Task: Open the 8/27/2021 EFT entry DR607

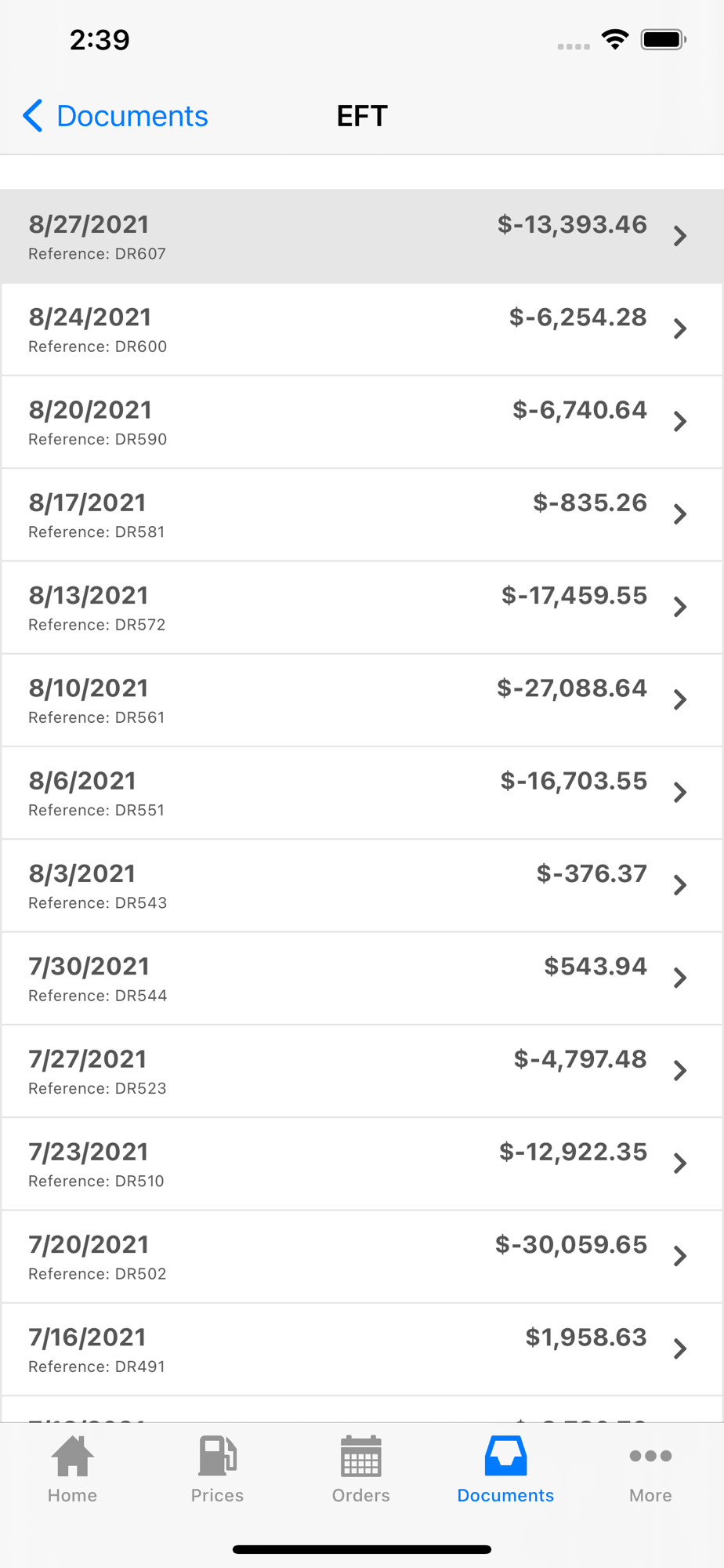Action: (360, 236)
